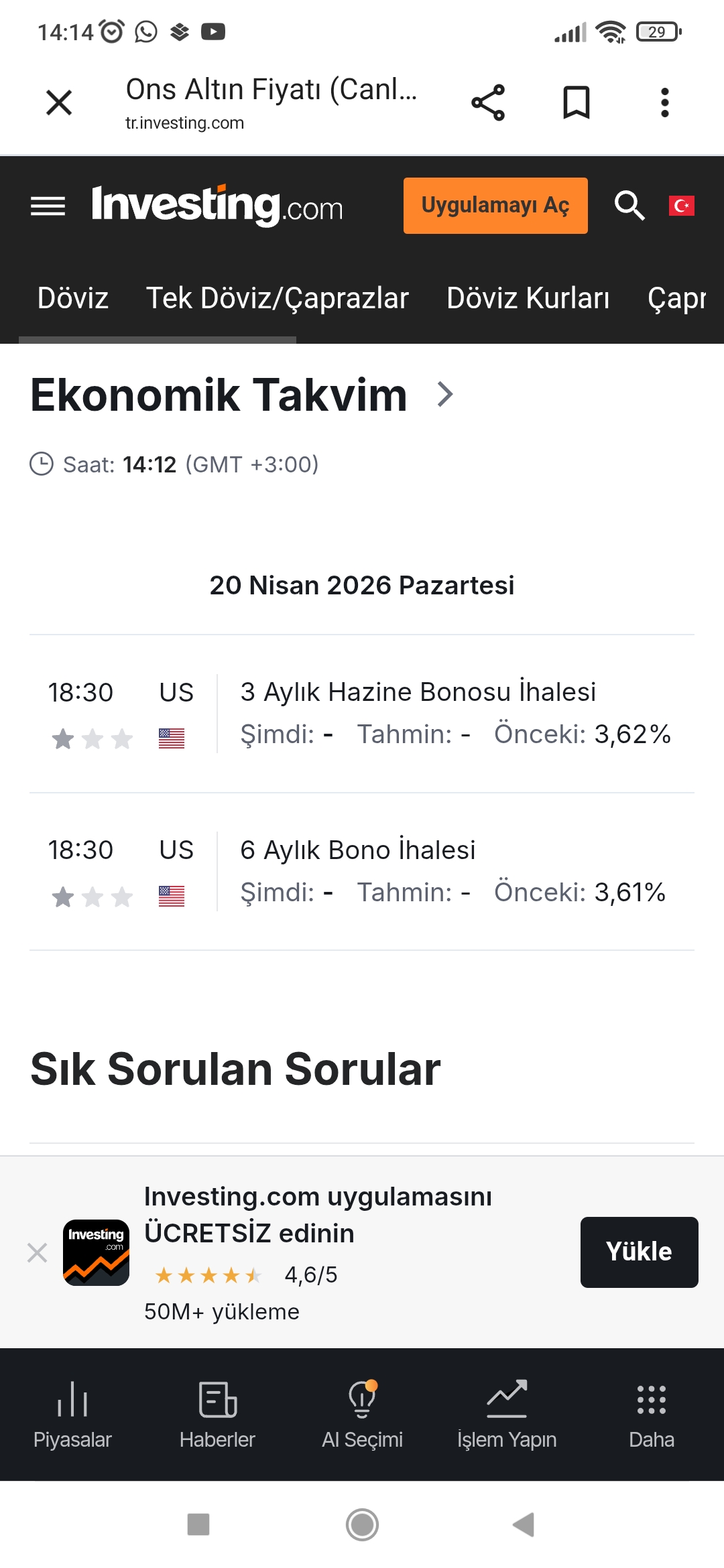Open 3 Aylık Hazine Bonosu İhalesi event
The height and width of the screenshot is (1568, 724).
[x=418, y=692]
